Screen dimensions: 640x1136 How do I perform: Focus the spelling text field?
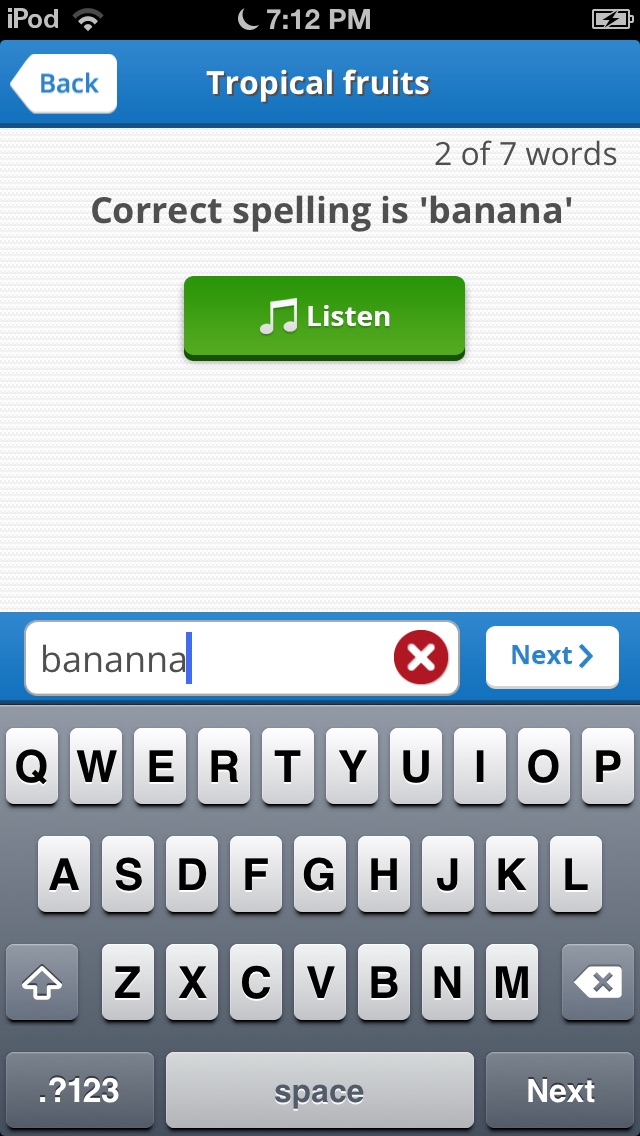[x=210, y=658]
